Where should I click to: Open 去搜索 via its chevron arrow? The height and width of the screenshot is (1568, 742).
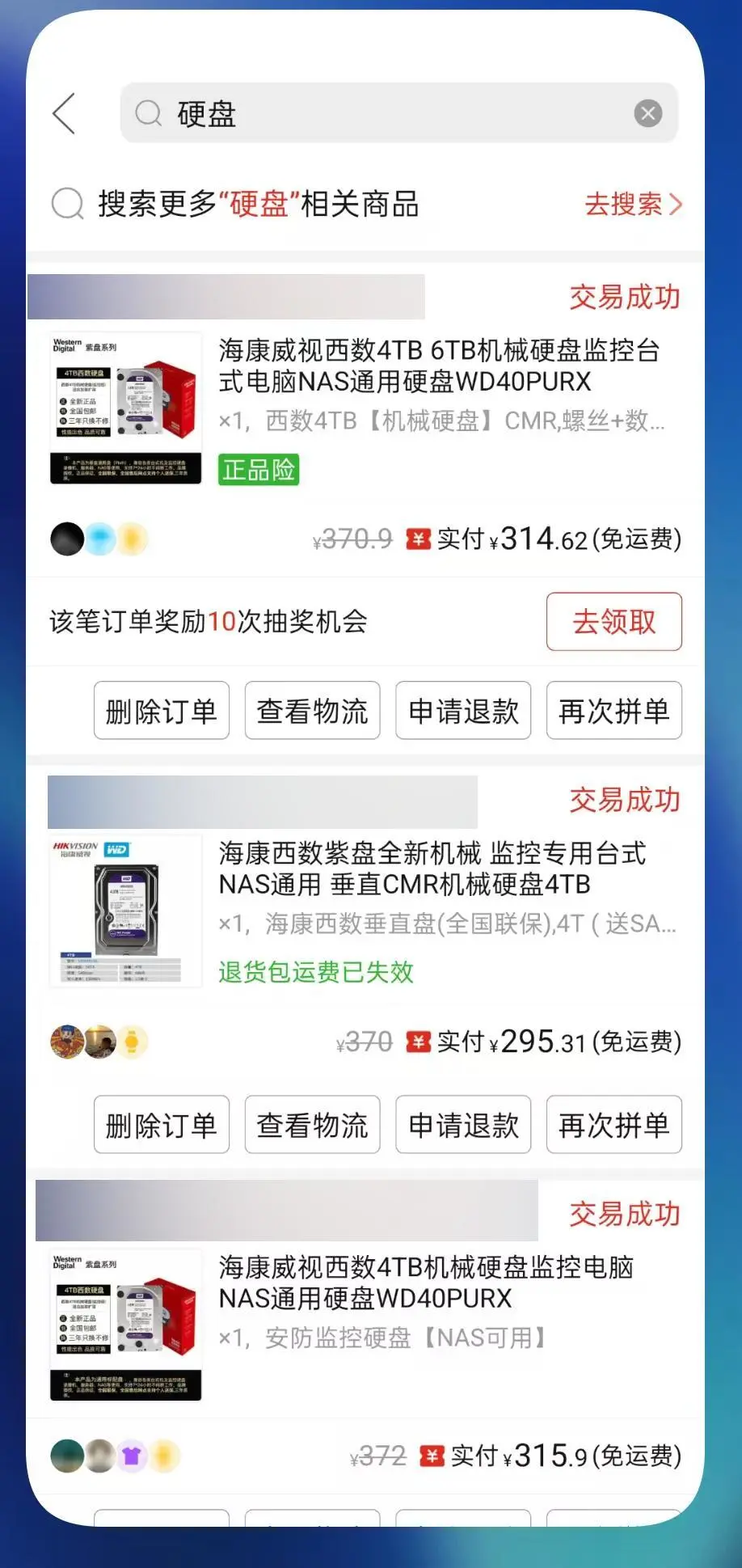677,205
